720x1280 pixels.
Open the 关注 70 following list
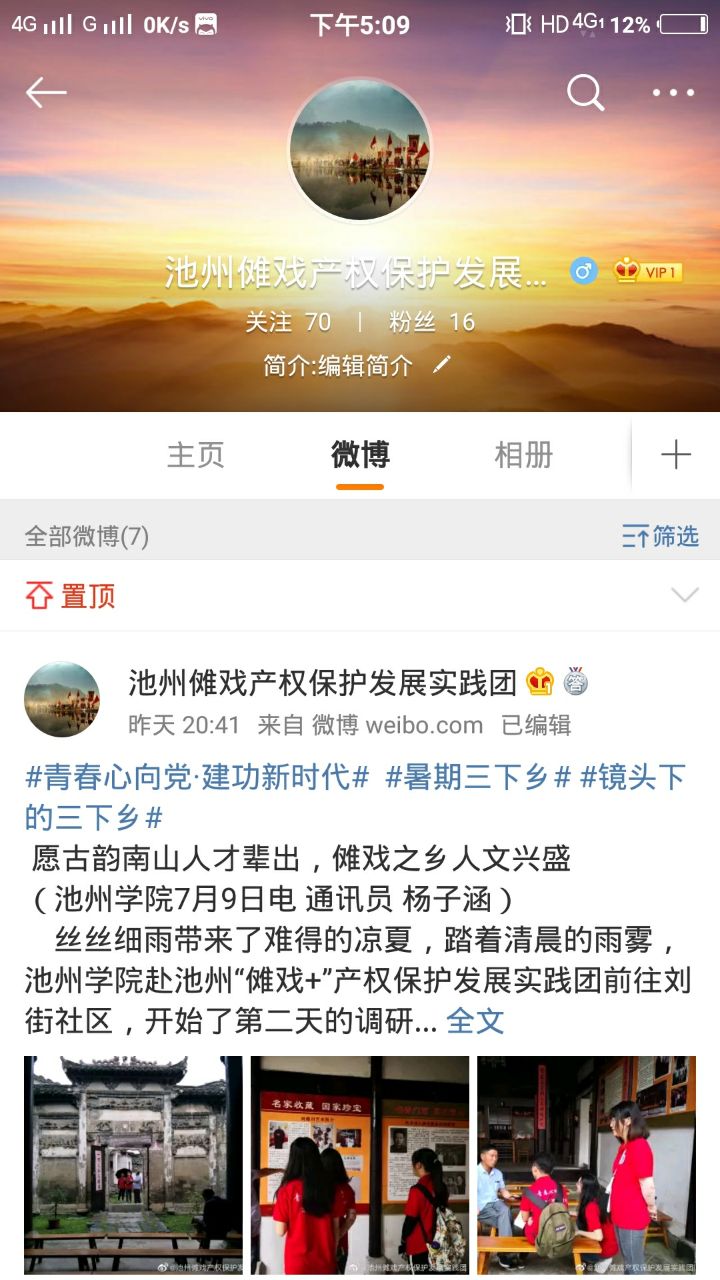(x=288, y=322)
